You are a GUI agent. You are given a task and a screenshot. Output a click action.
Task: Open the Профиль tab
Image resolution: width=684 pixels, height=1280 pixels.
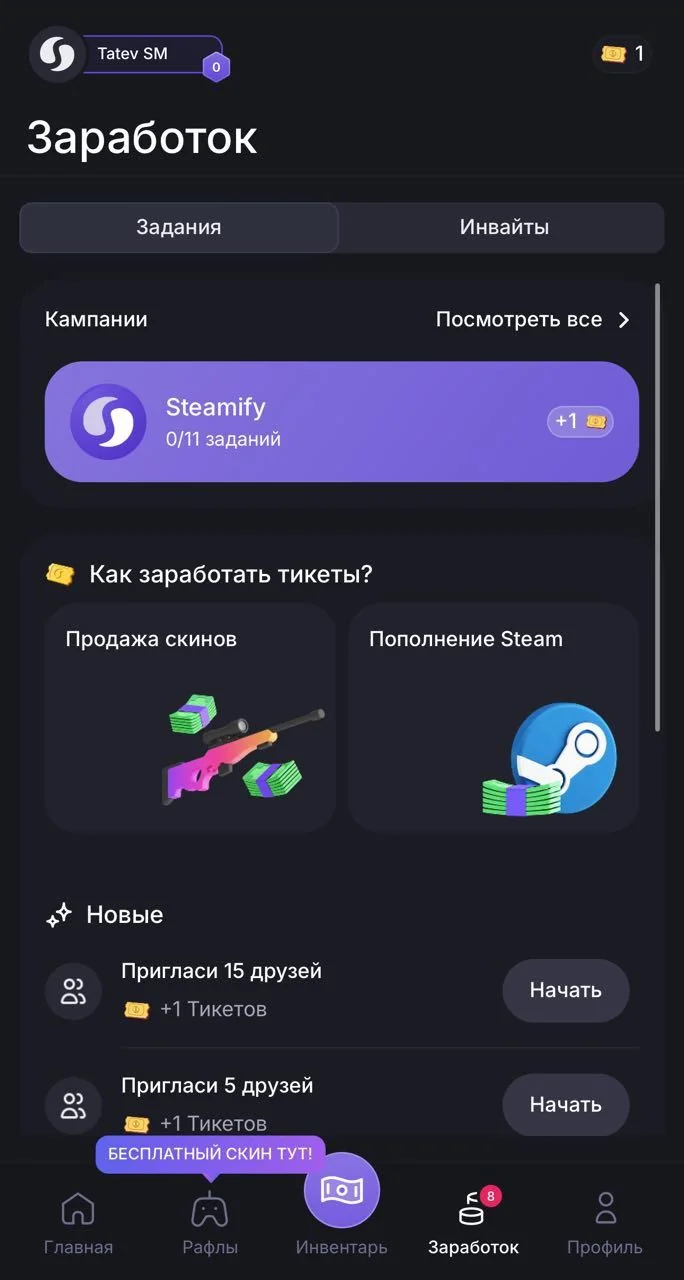pos(605,1222)
